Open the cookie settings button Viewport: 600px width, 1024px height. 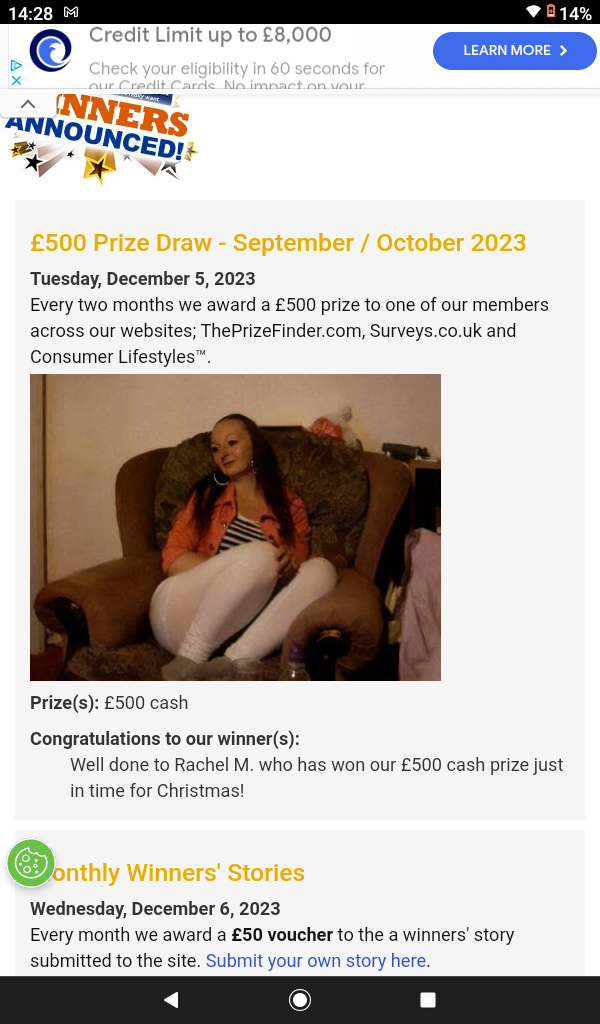point(31,863)
